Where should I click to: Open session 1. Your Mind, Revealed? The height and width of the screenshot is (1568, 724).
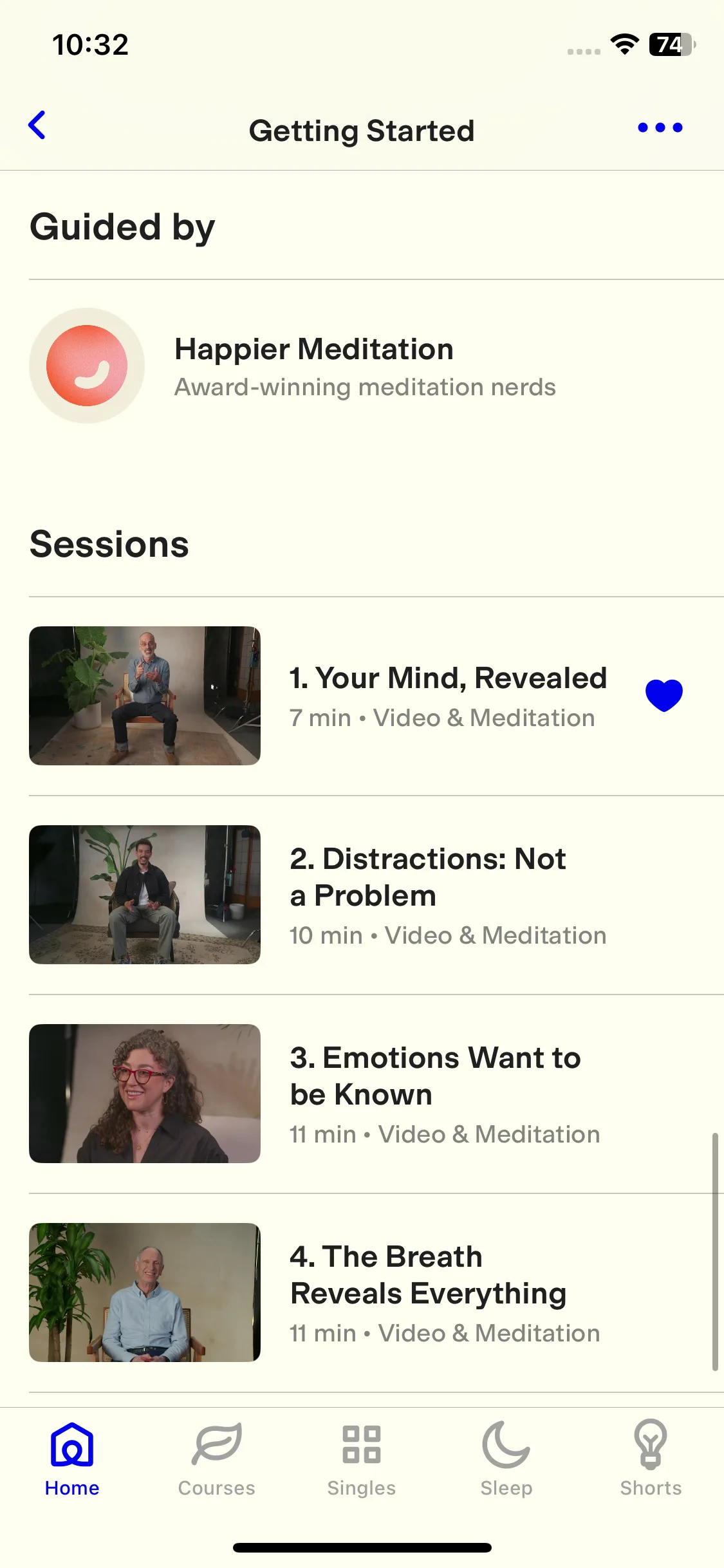point(447,695)
